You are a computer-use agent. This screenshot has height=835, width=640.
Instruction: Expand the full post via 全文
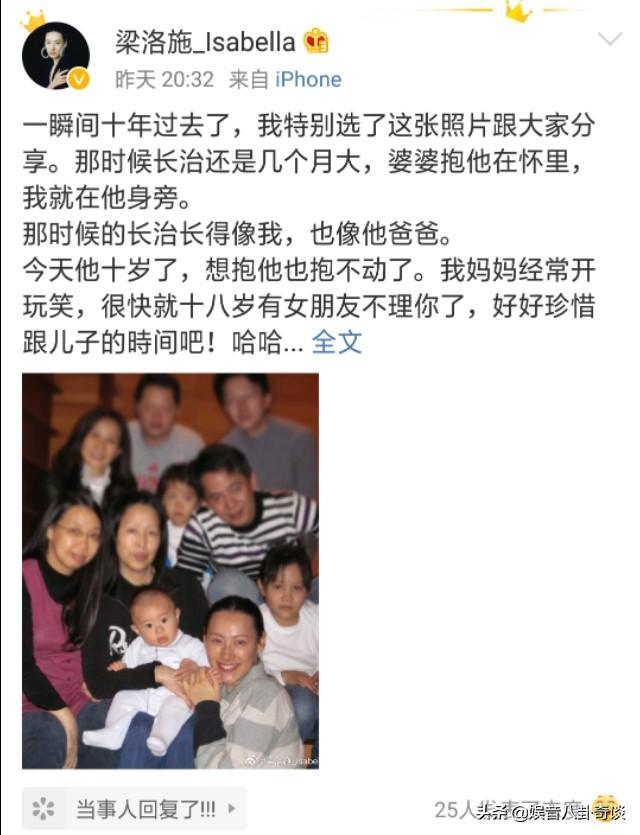337,342
